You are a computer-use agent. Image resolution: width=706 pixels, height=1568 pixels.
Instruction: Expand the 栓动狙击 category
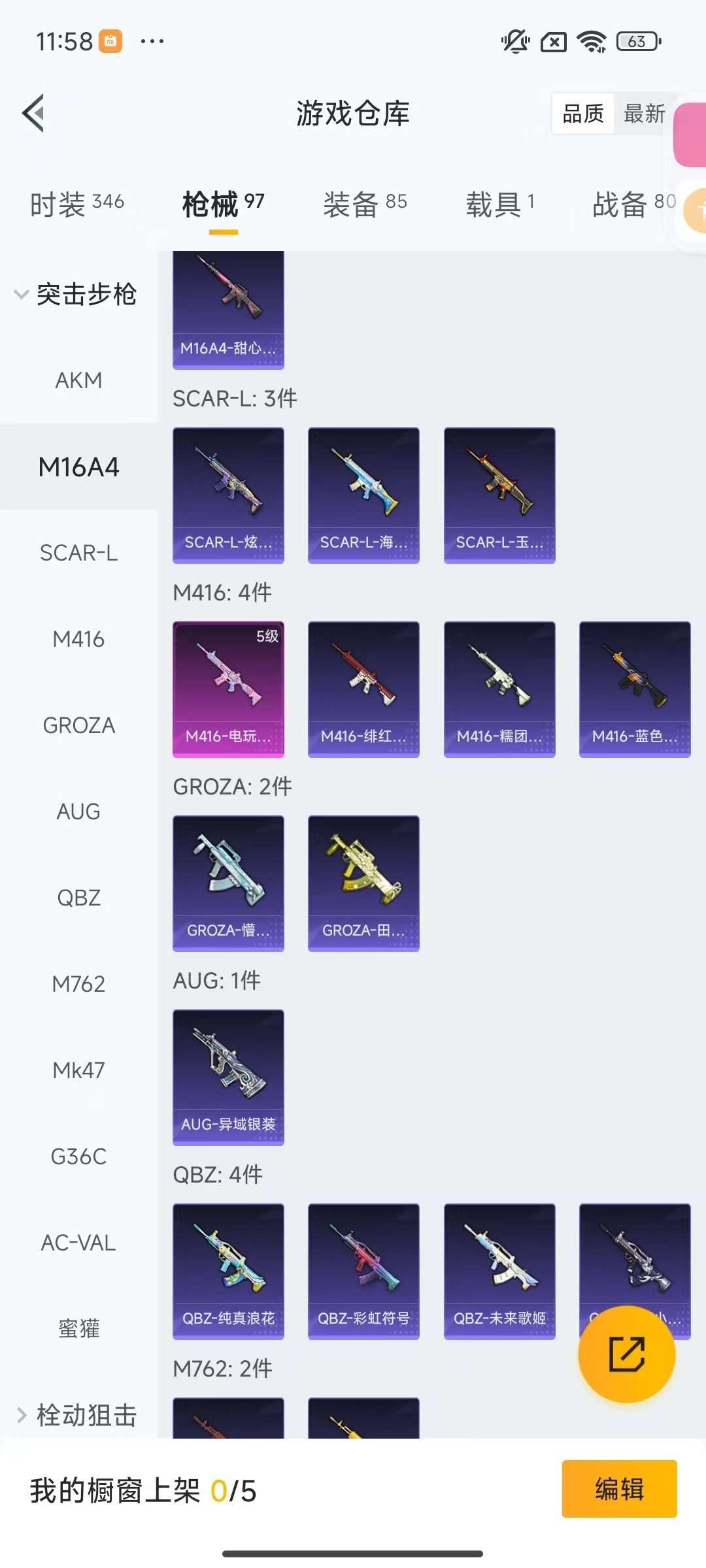coord(77,1415)
